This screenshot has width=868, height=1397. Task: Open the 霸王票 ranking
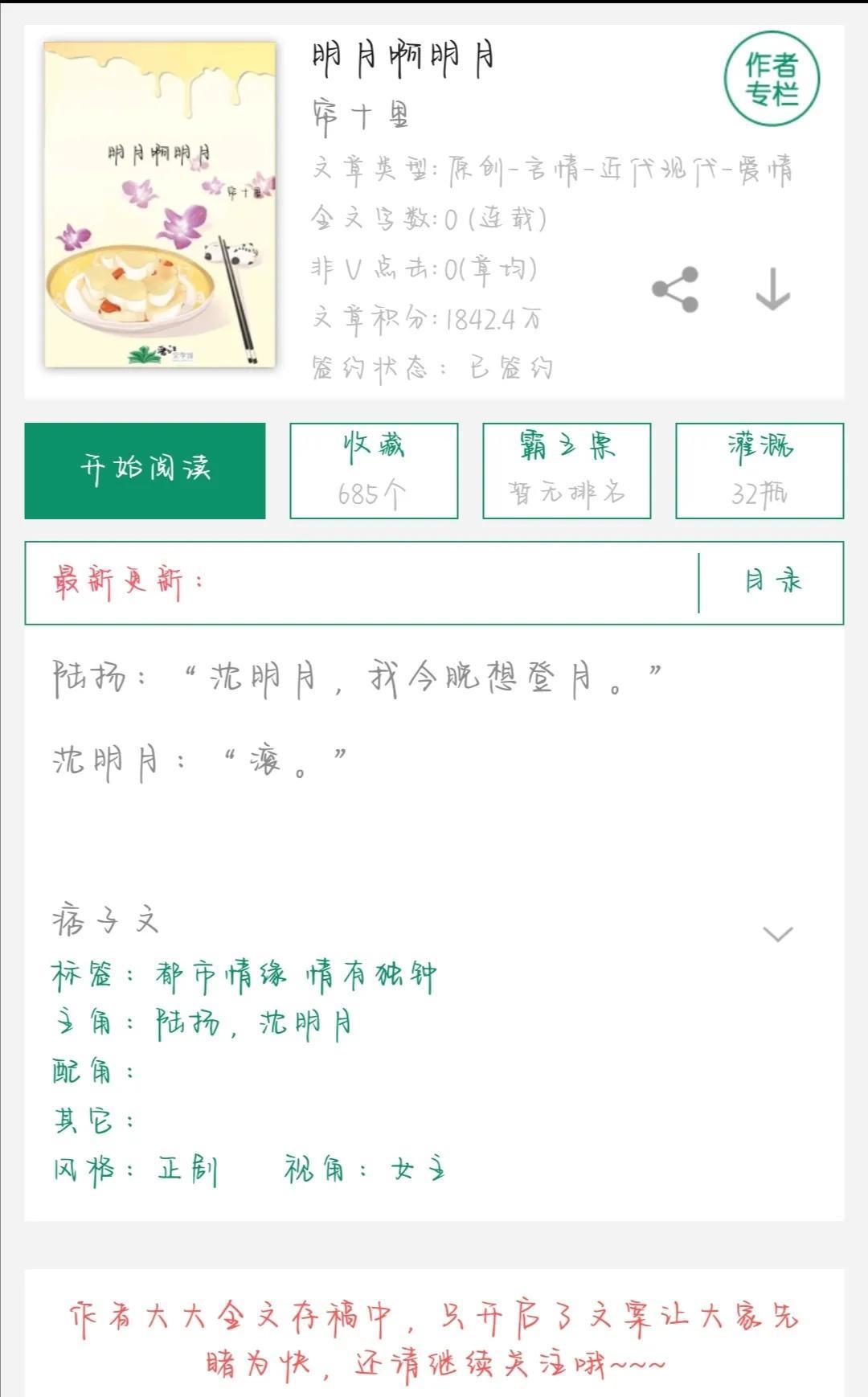point(567,470)
